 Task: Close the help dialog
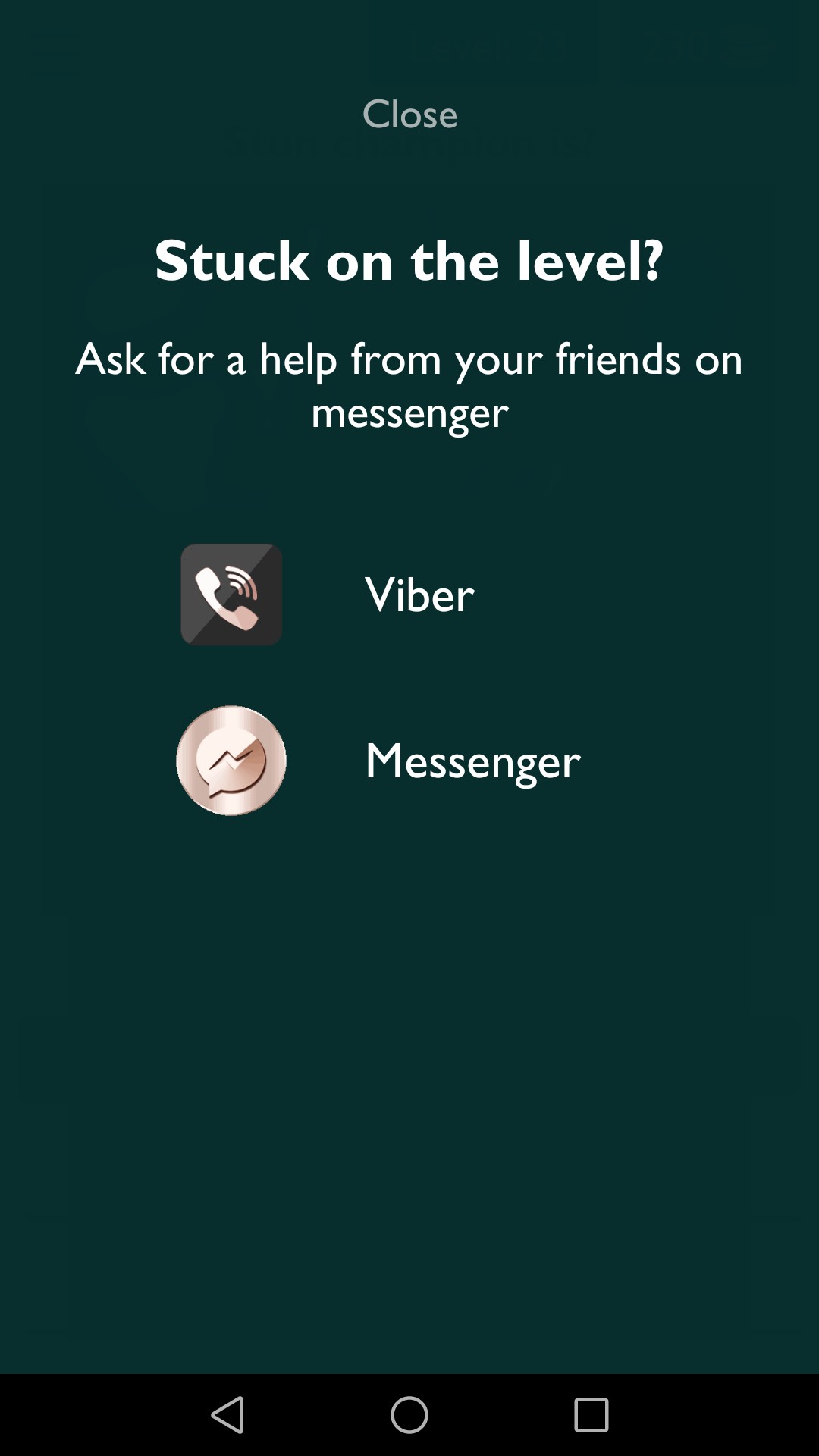pos(409,115)
